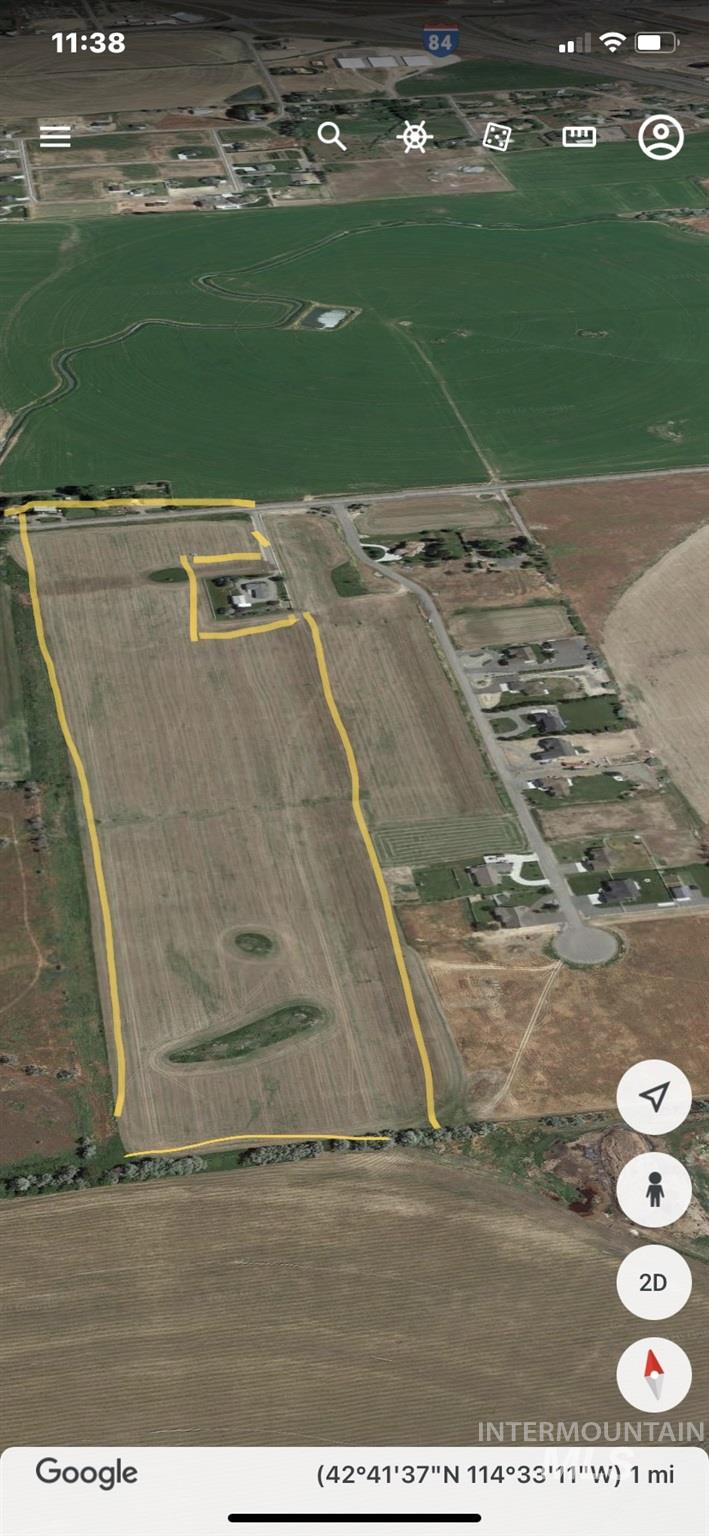Tap the I'm Feeling Lucky dice

coord(497,137)
